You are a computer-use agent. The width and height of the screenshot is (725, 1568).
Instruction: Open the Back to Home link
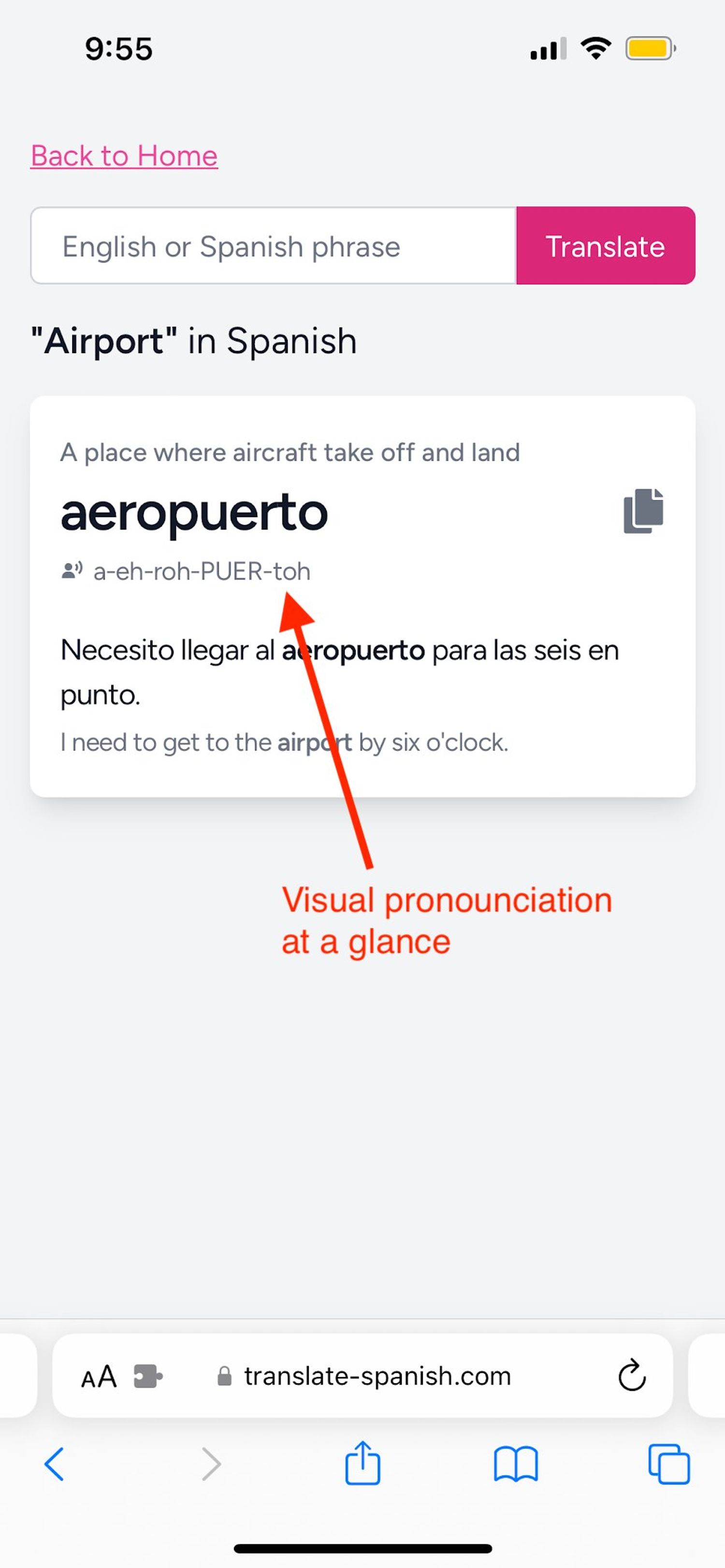(x=123, y=156)
